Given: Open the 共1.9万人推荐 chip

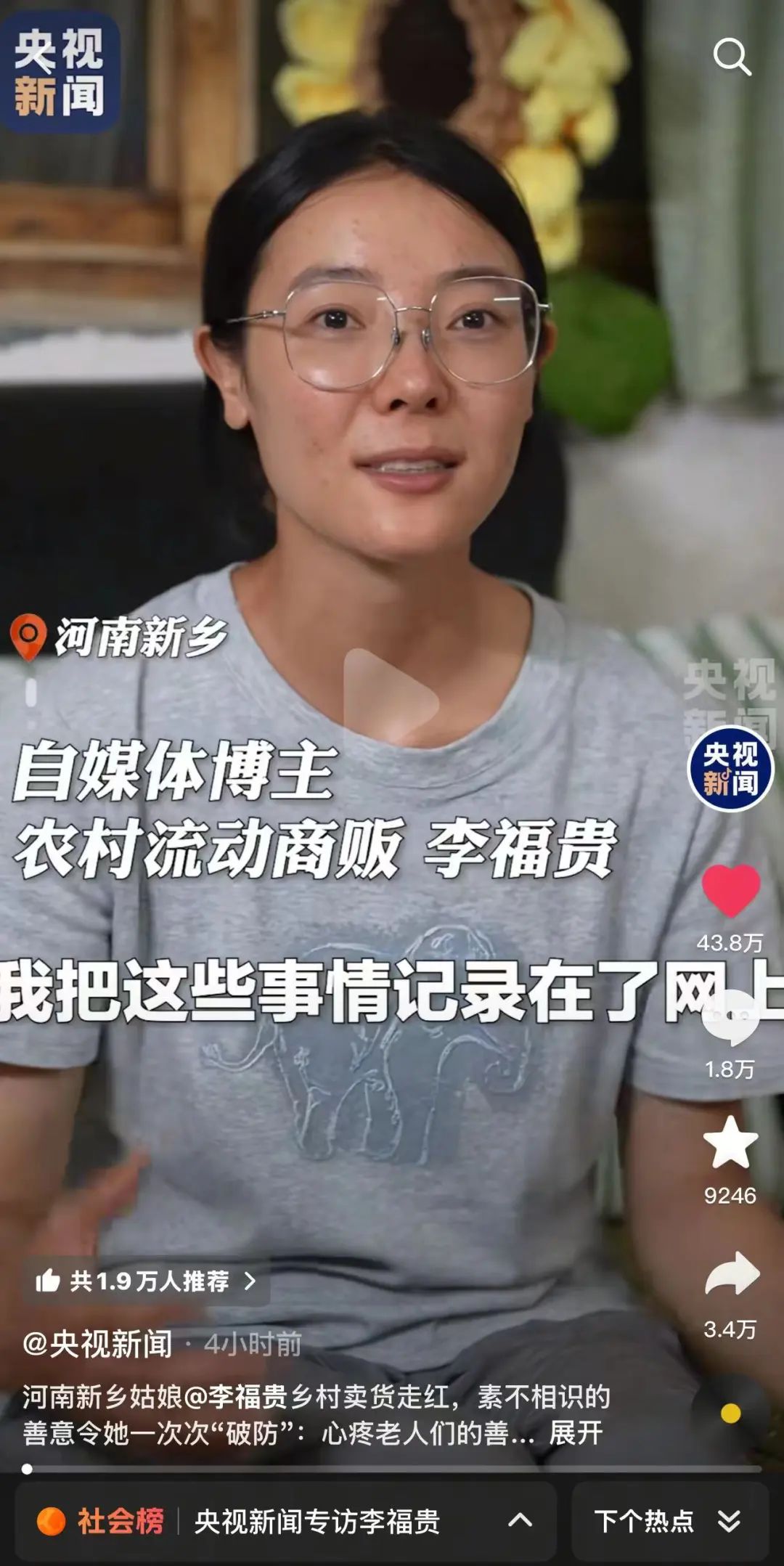Looking at the screenshot, I should [x=145, y=1281].
